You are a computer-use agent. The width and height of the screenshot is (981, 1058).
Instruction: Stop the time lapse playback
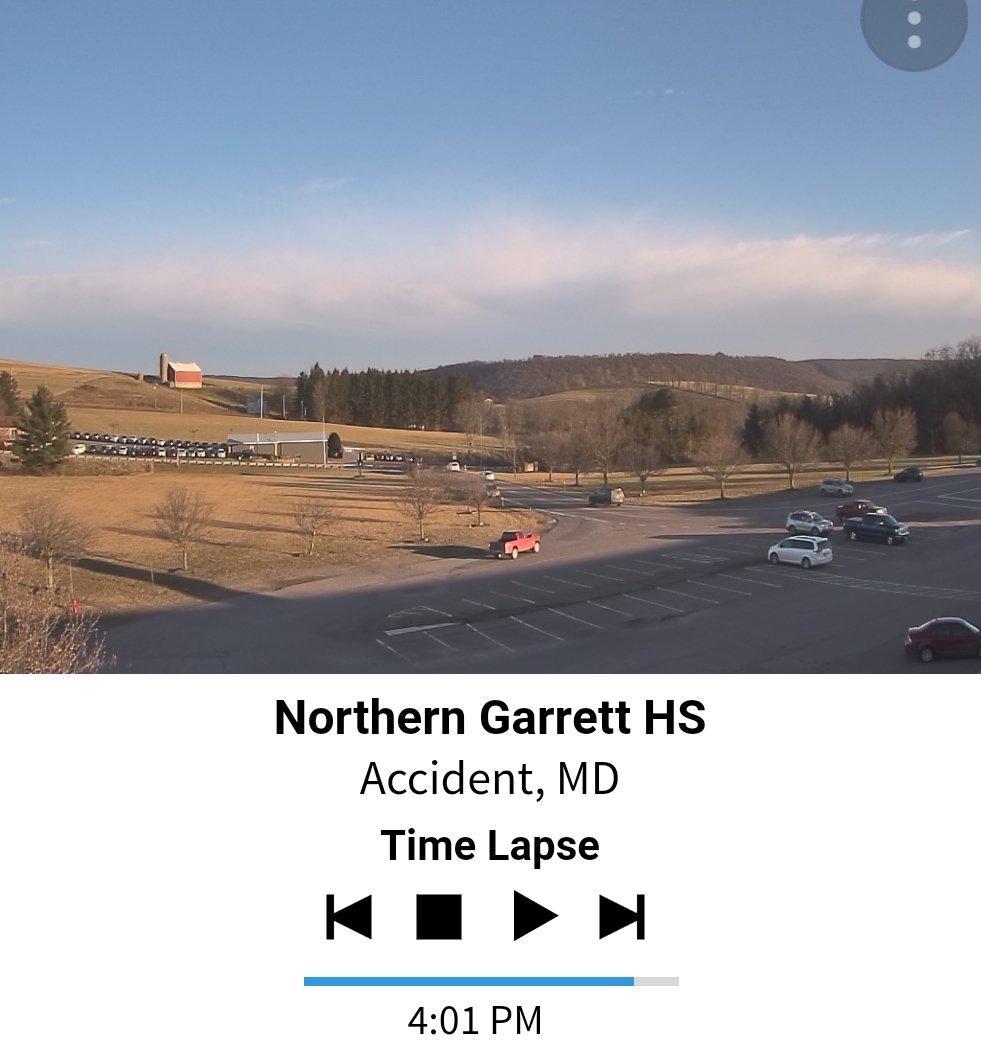coord(439,916)
